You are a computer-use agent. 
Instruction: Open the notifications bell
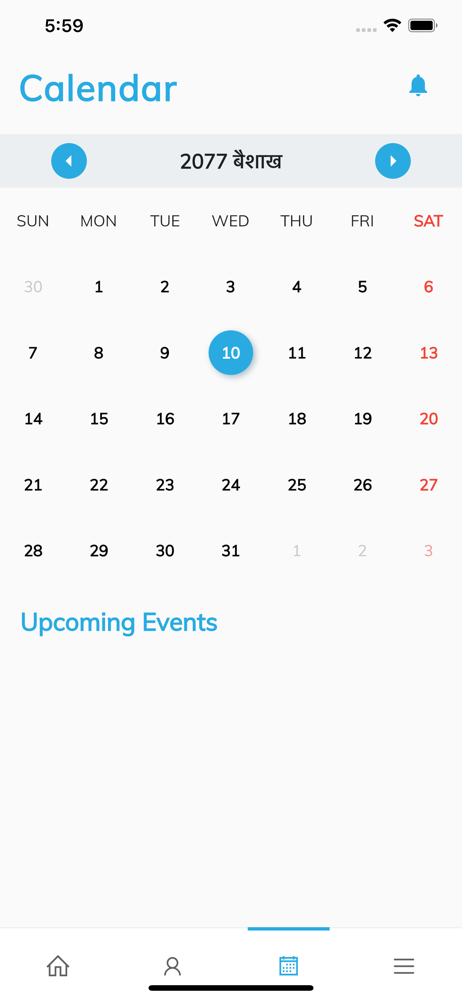(418, 85)
